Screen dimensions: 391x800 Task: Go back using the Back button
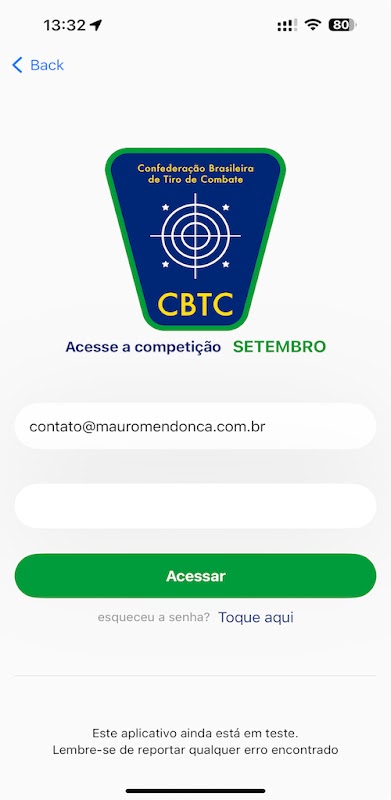click(x=38, y=65)
